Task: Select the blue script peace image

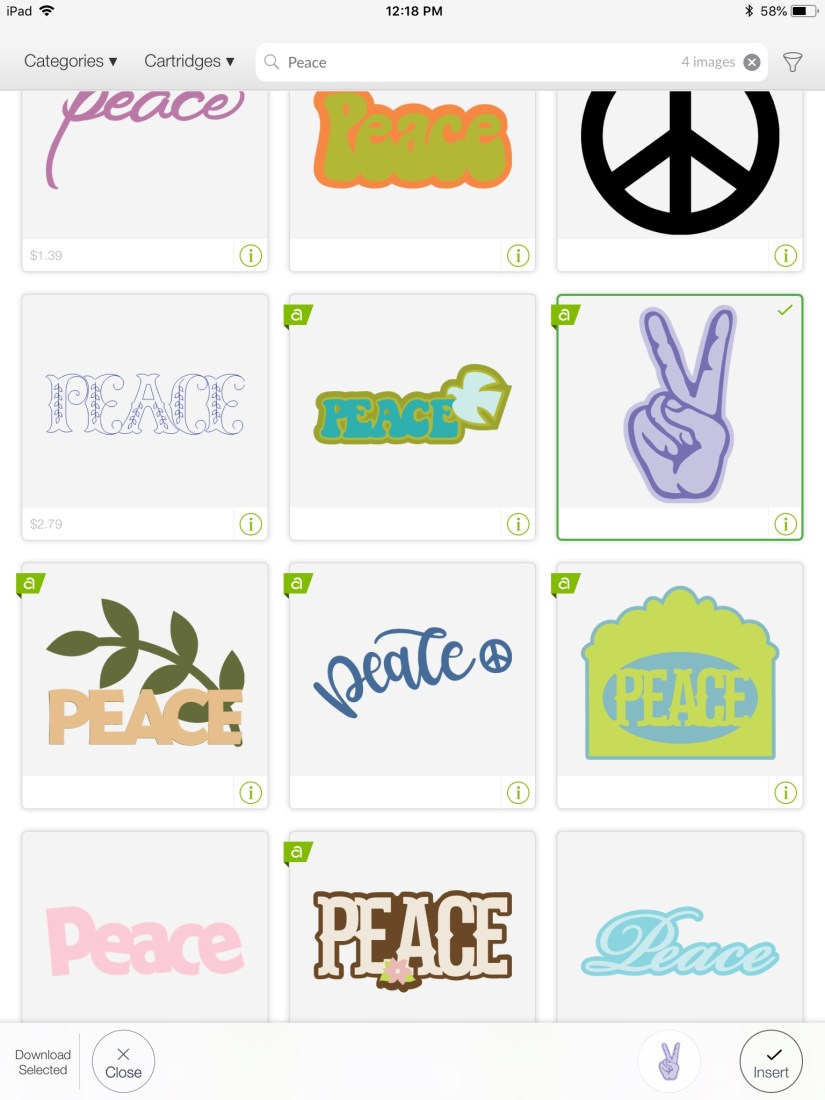Action: click(x=412, y=673)
